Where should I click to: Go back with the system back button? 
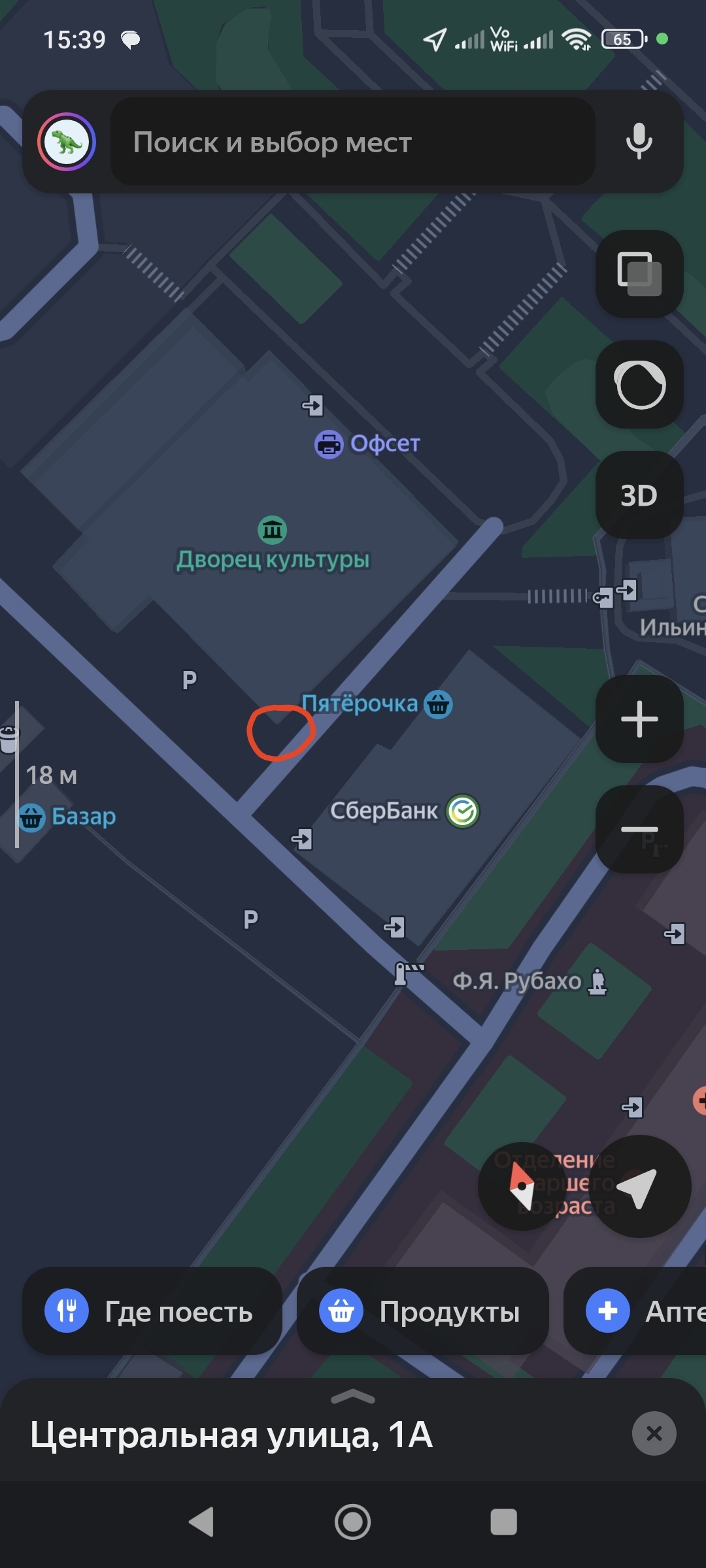pos(201,1522)
